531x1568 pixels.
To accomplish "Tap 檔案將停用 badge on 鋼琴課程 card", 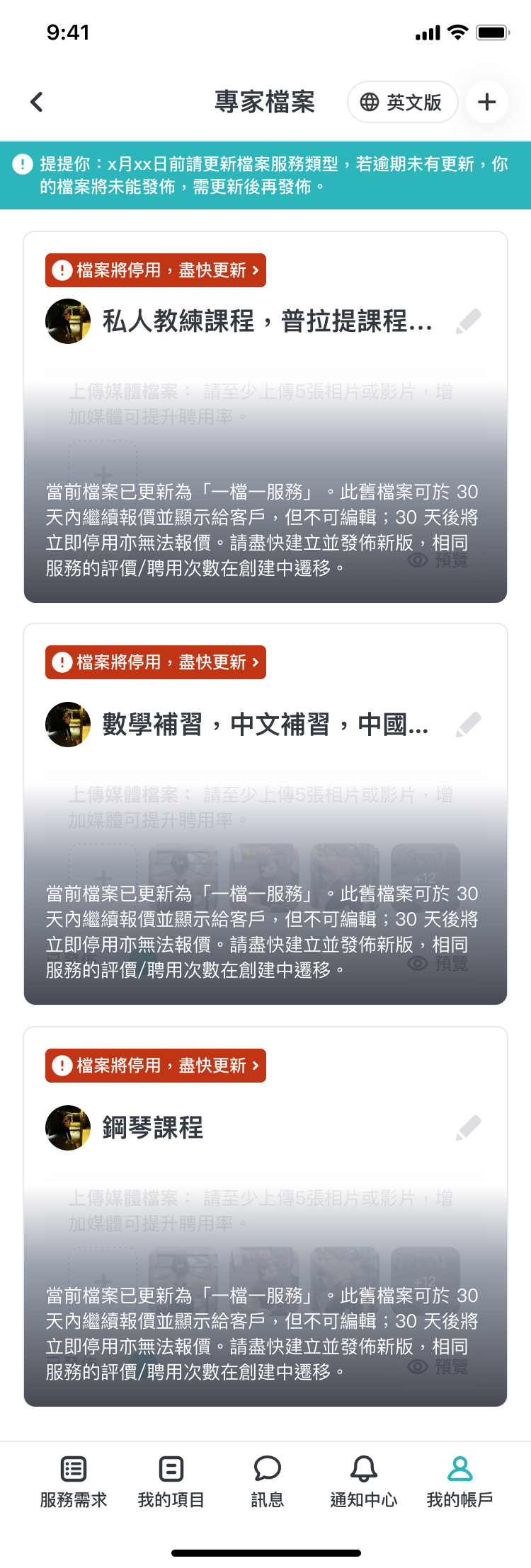I will (156, 1066).
